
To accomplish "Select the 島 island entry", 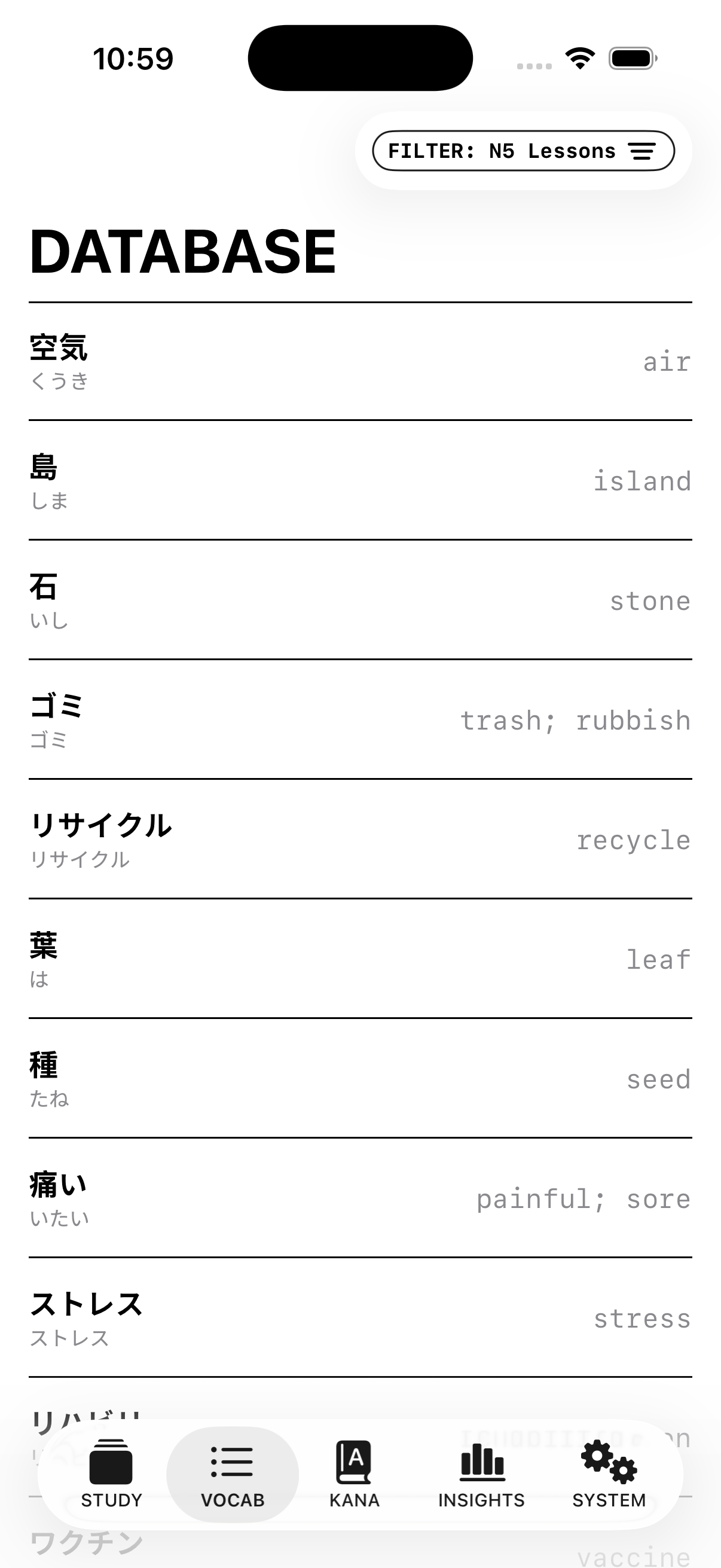I will (x=360, y=481).
